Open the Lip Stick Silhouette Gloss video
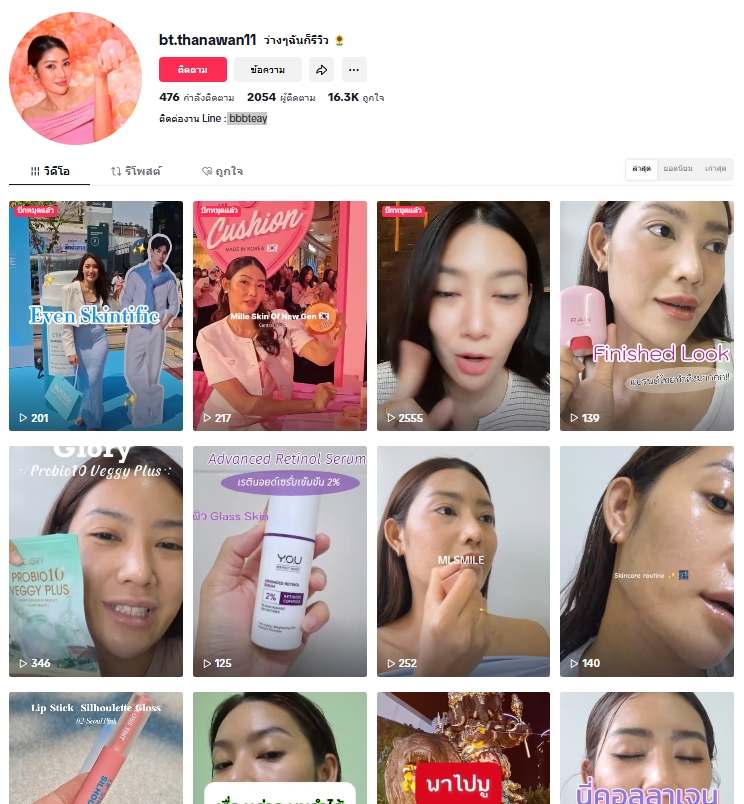The width and height of the screenshot is (744, 804). point(96,748)
